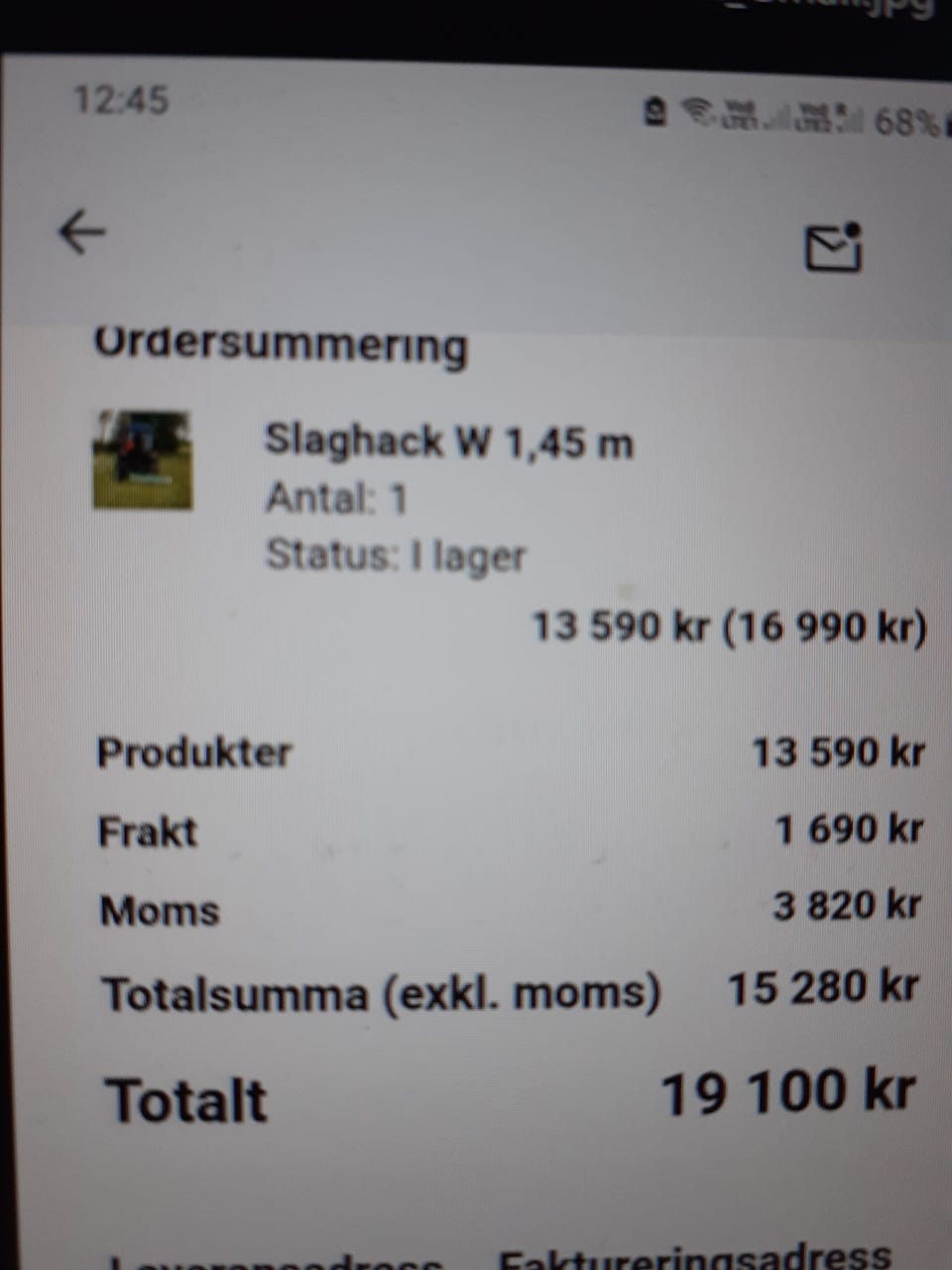Click the SIM card icon in status bar
Viewport: 952px width, 1270px height.
(654, 111)
